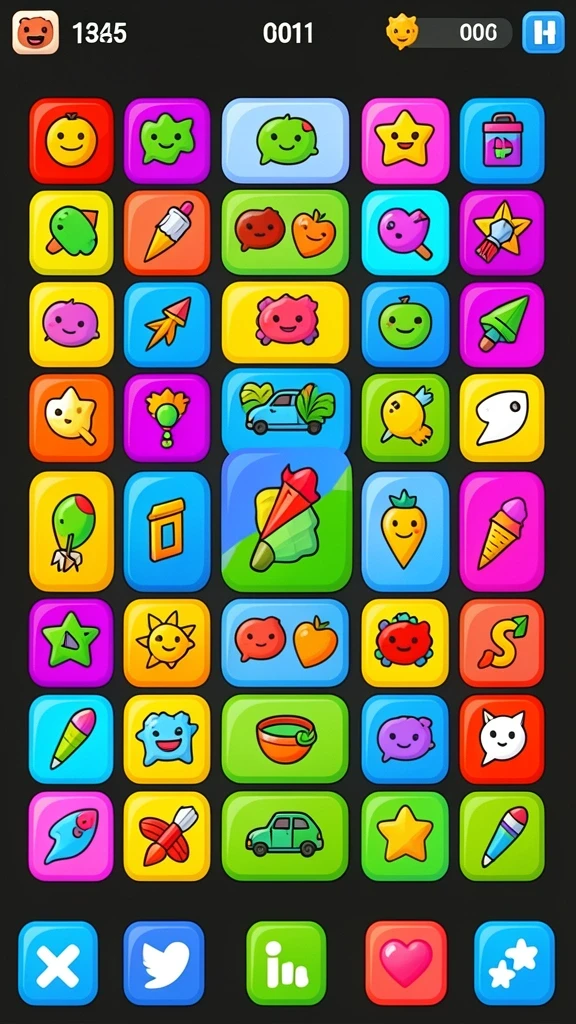Select the pink tile with yellow star face
This screenshot has width=576, height=1024.
coord(406,140)
